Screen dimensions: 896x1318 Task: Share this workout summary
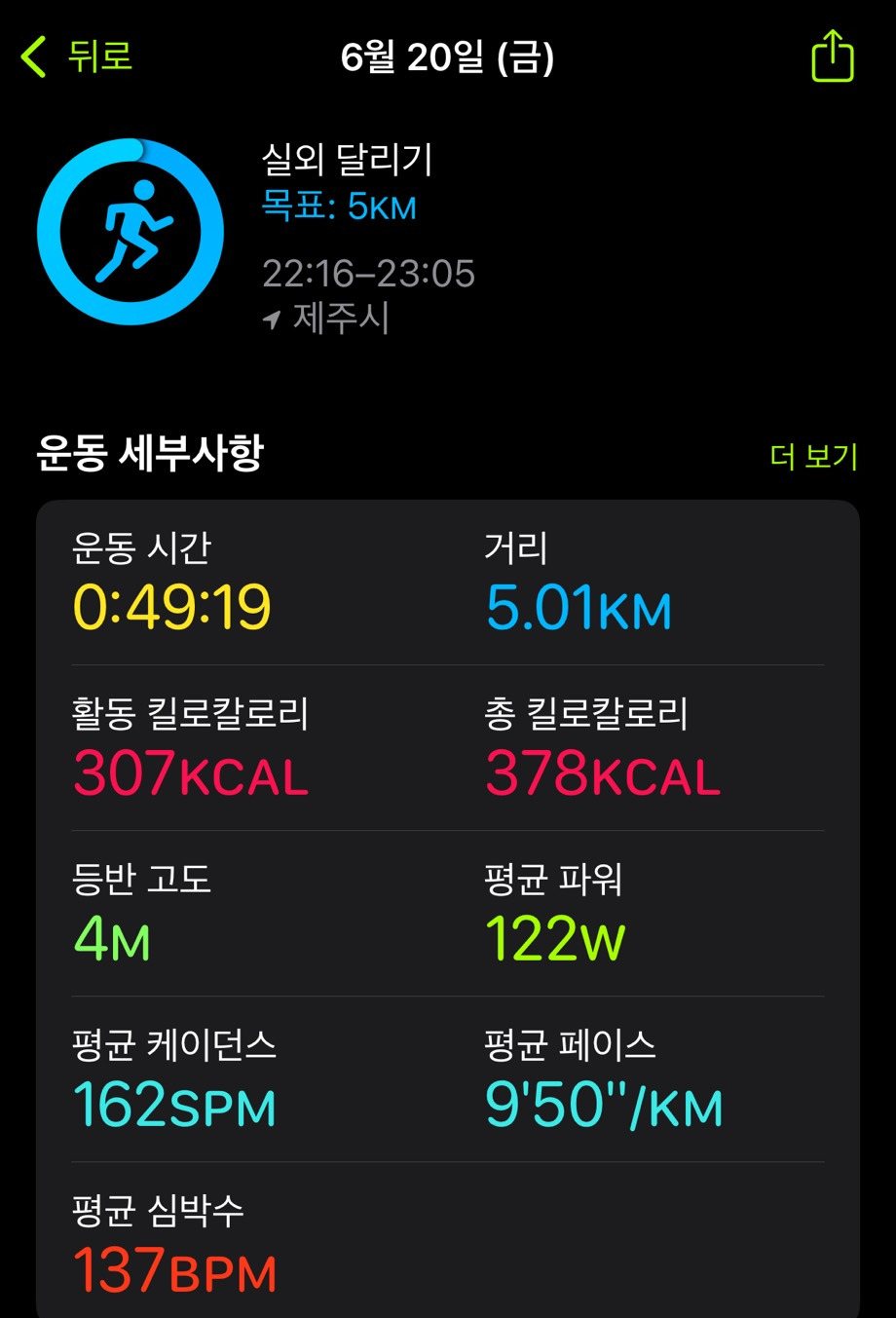833,56
